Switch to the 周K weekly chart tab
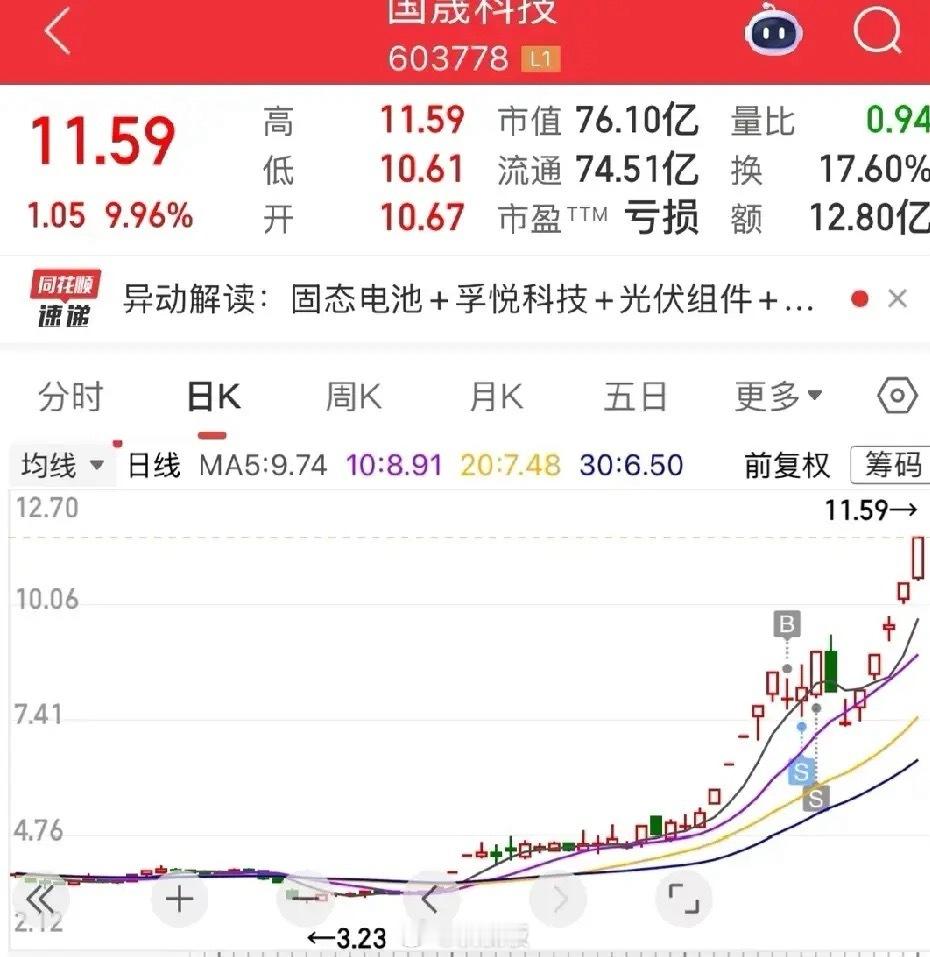 click(x=351, y=396)
